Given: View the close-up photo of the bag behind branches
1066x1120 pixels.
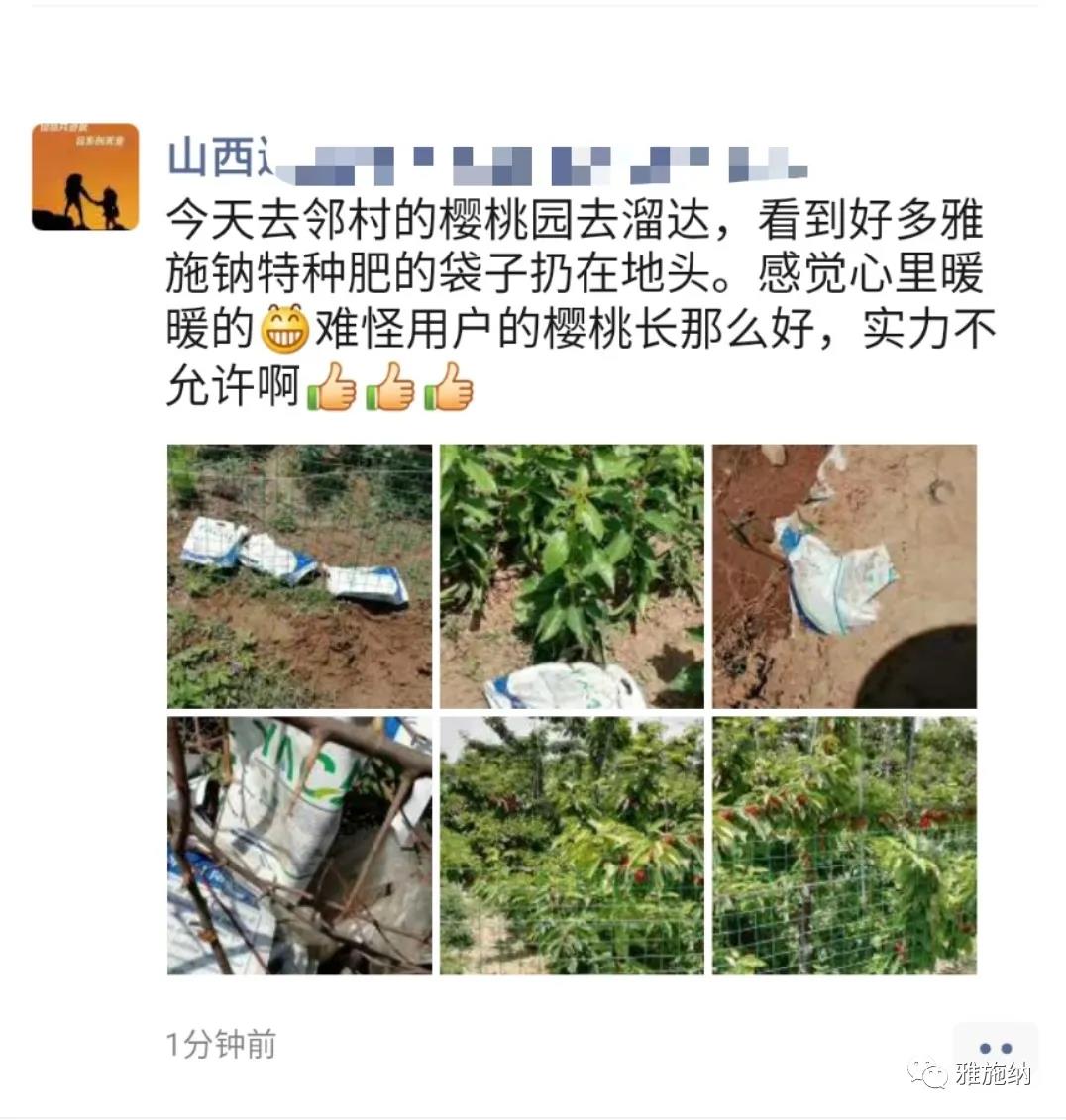Looking at the screenshot, I should [x=299, y=845].
